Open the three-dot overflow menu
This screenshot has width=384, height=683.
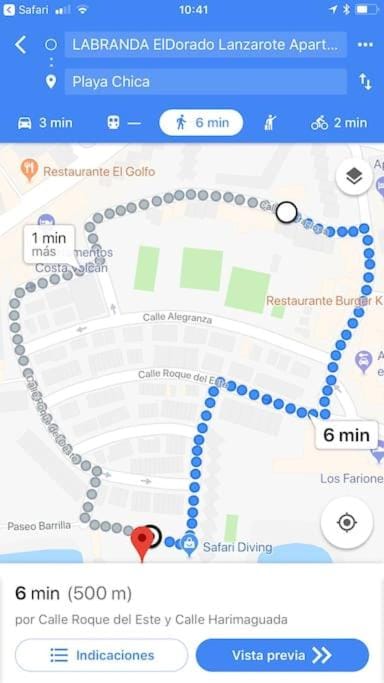point(365,44)
